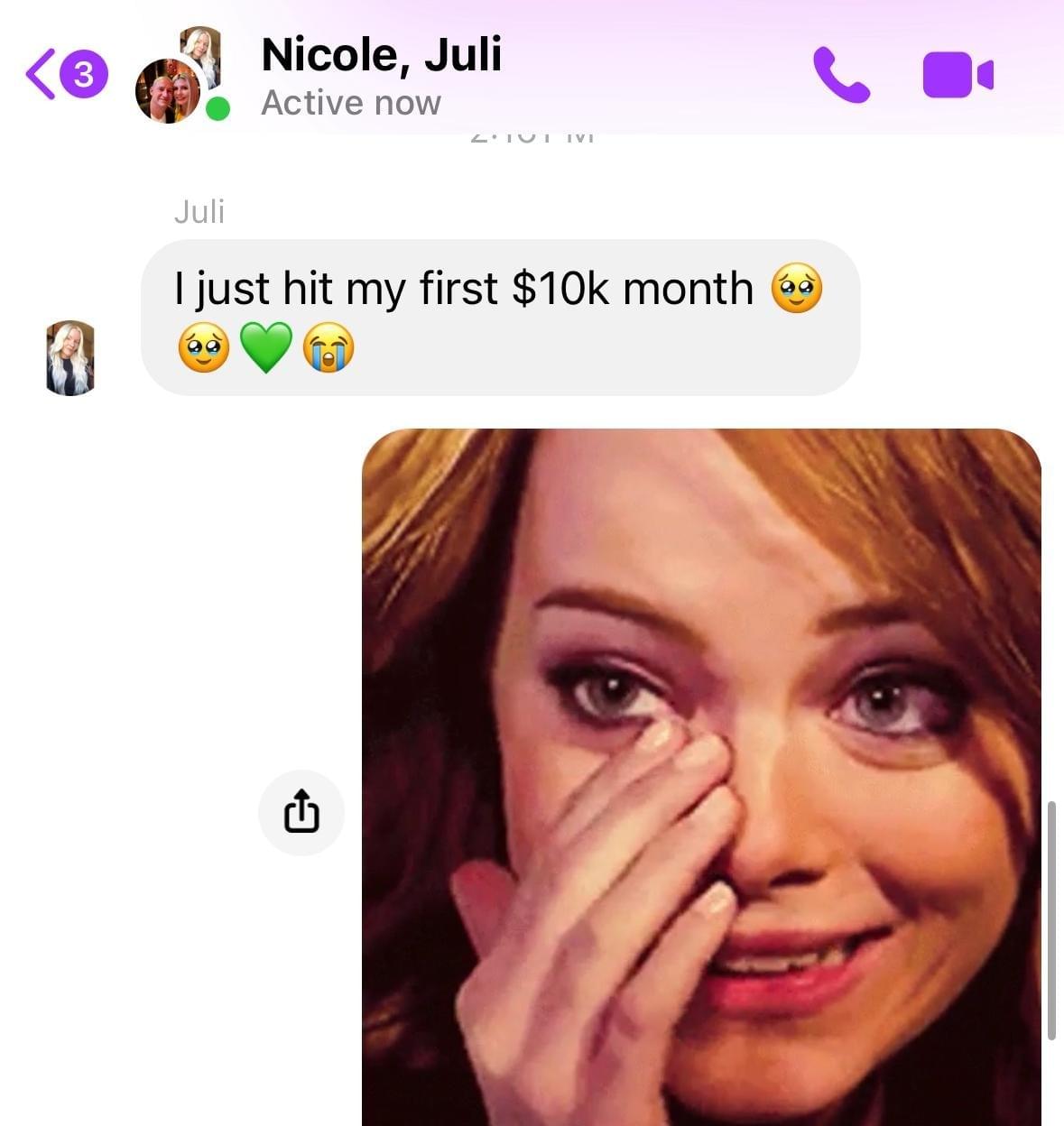Start a voice call with the group
The image size is (1064, 1126).
pos(841,75)
